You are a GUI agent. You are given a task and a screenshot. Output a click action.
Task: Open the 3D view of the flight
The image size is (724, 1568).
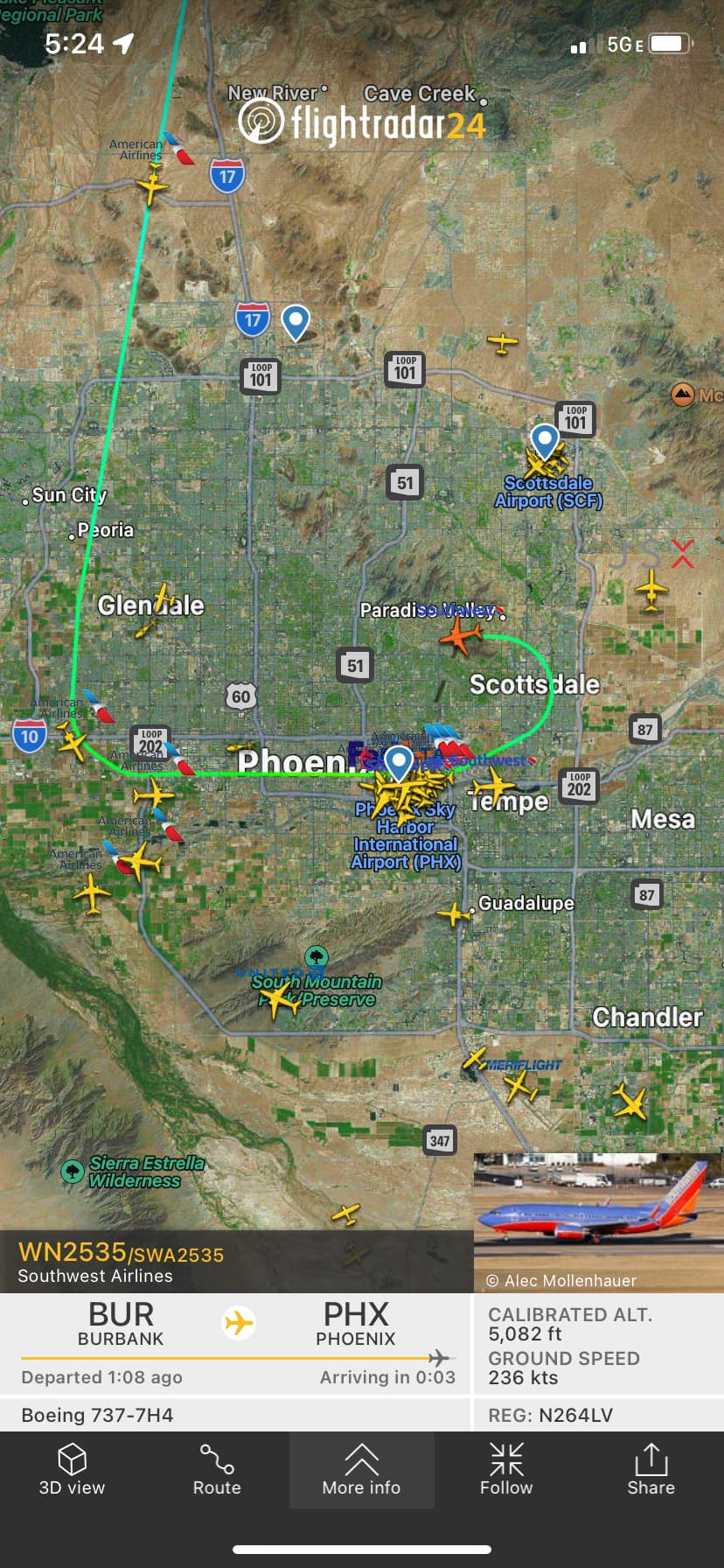pos(72,1470)
